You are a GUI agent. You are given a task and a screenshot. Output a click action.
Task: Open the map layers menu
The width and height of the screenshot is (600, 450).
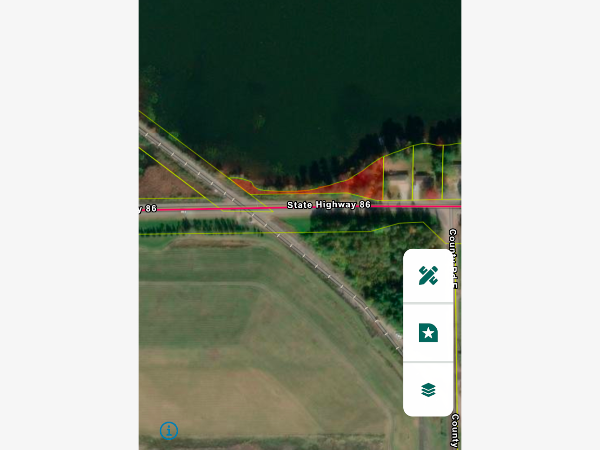pyautogui.click(x=428, y=389)
